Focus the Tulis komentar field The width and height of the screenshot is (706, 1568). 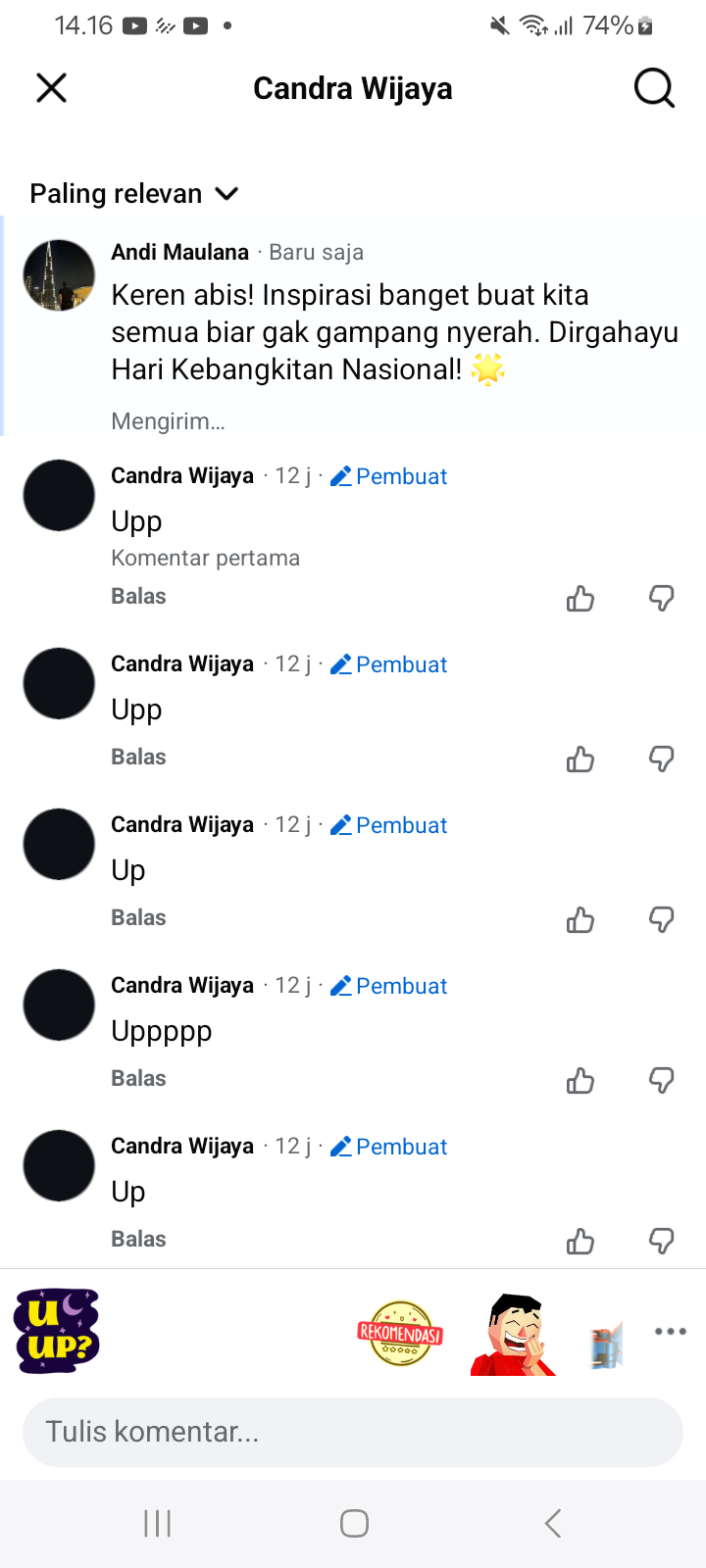point(353,1432)
